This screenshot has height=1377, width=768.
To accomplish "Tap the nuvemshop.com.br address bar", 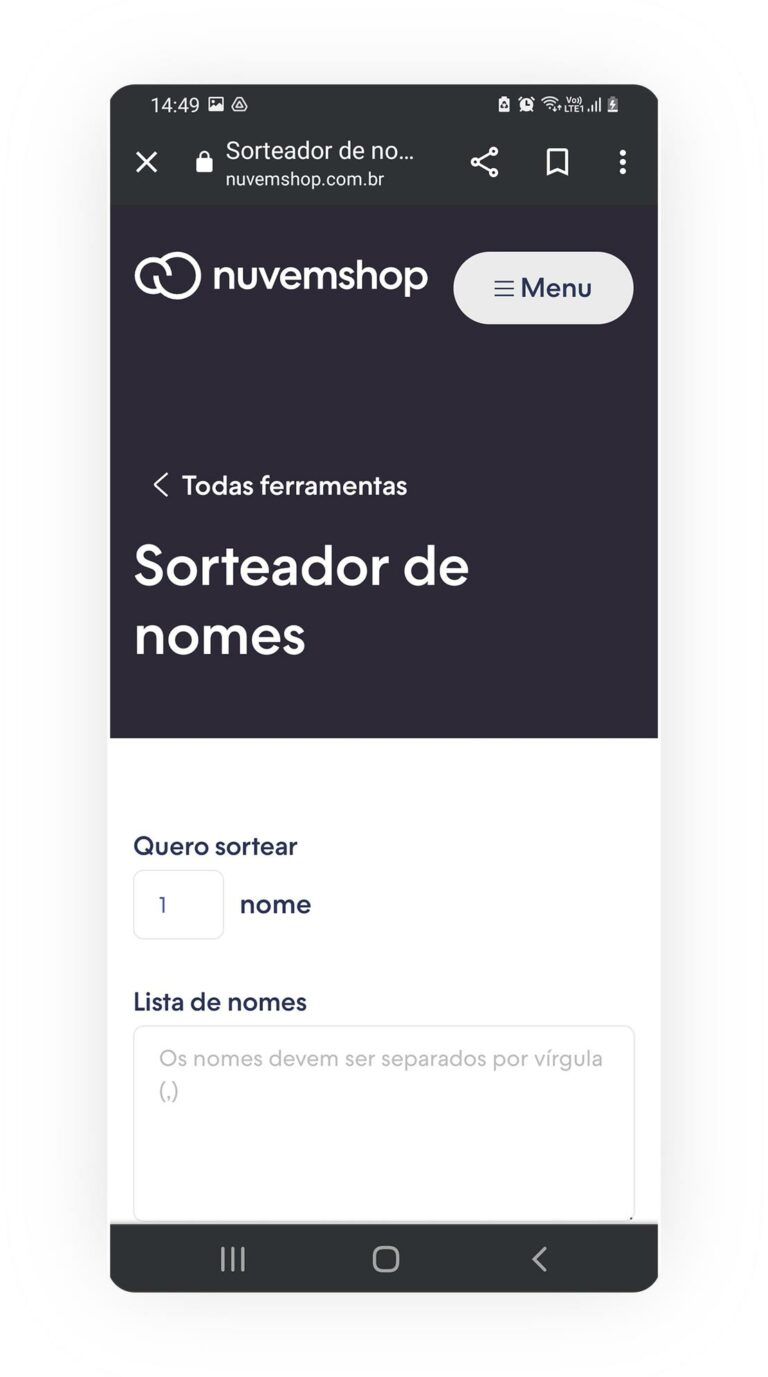I will [306, 179].
